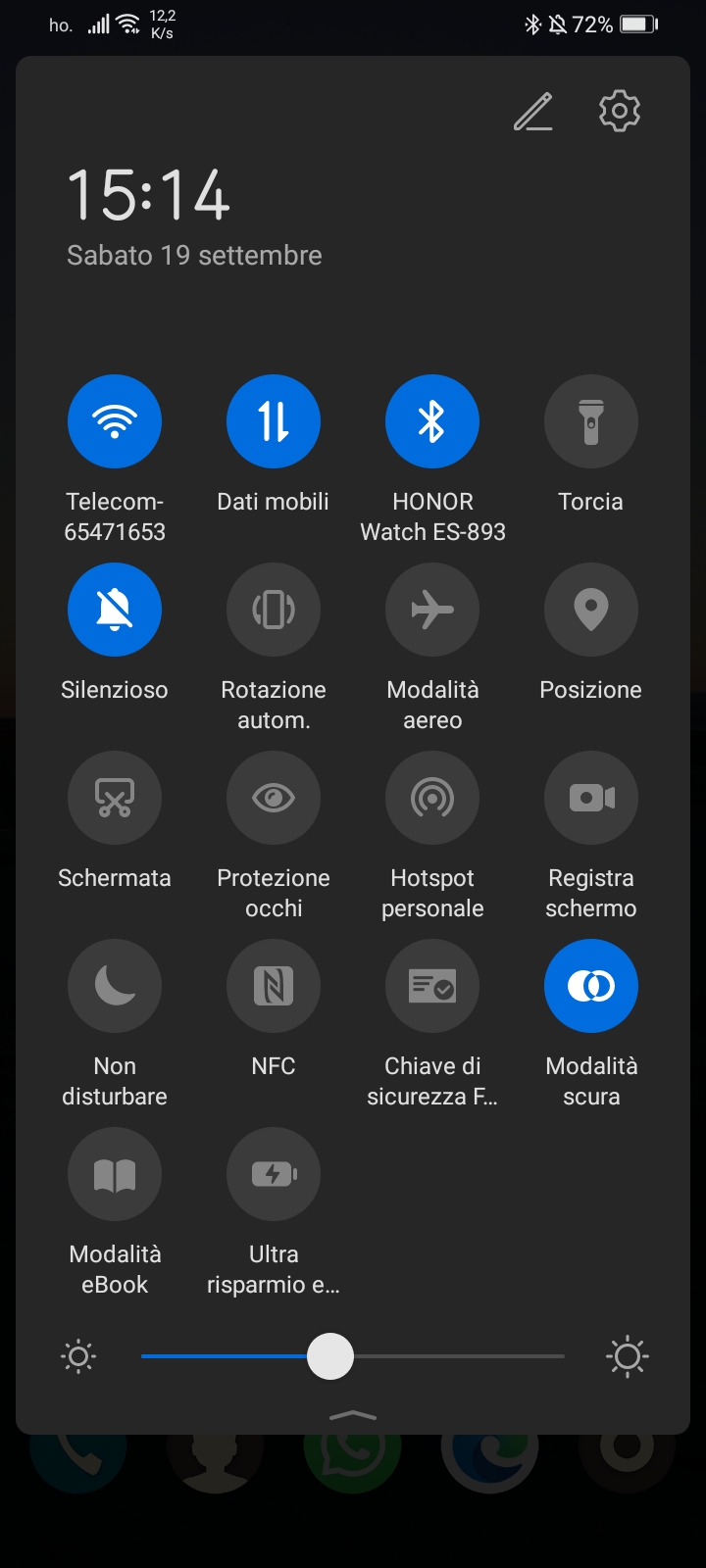
Task: Turn on the Torcia flashlight
Action: (x=591, y=421)
